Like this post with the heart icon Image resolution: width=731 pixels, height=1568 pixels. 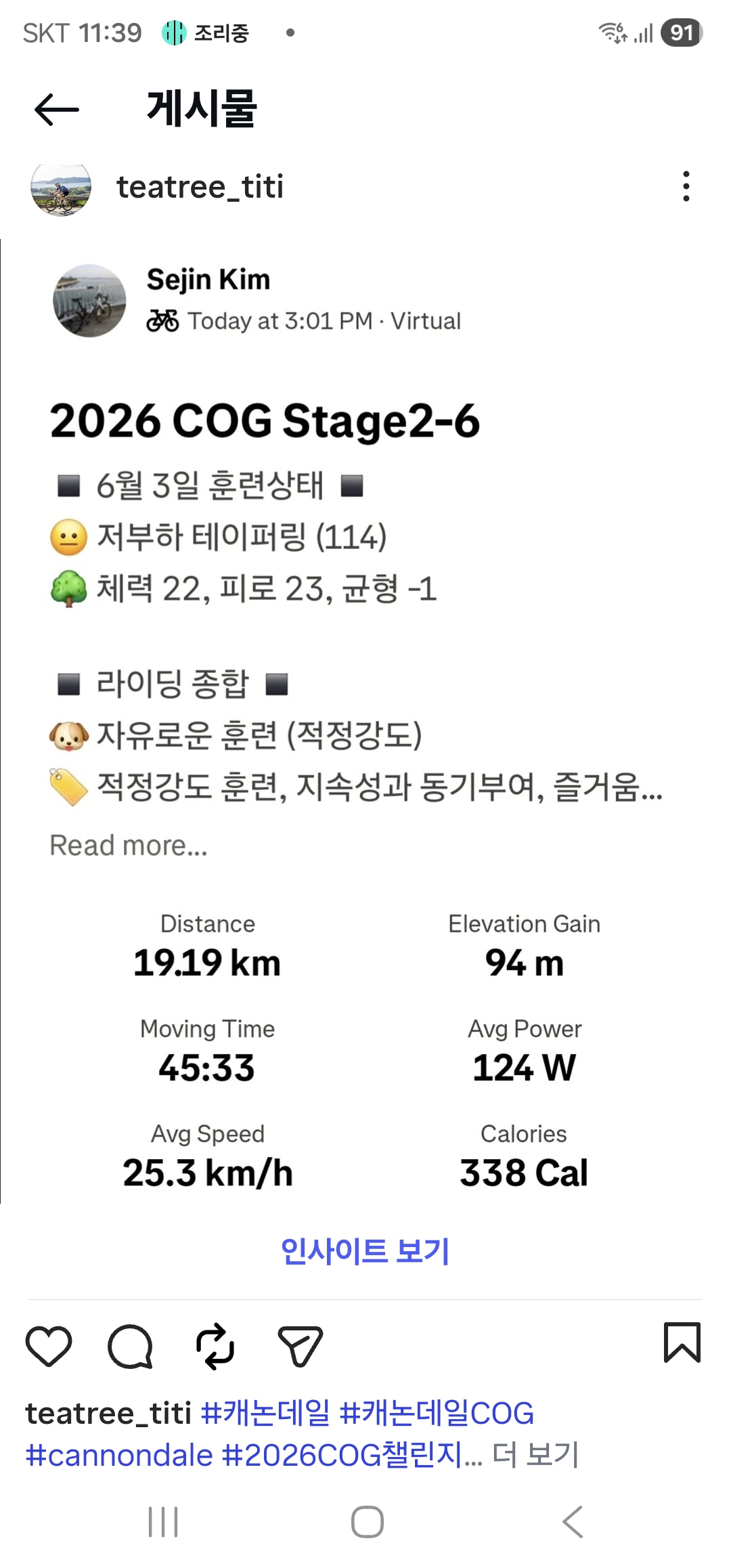[x=49, y=1345]
